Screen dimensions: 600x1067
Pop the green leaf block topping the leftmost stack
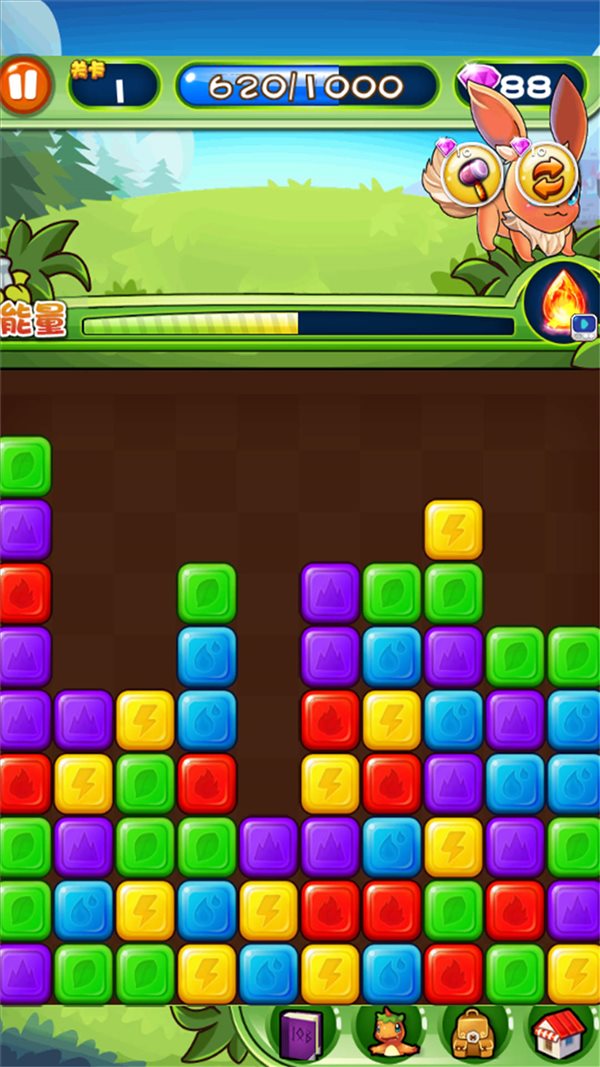pyautogui.click(x=23, y=466)
